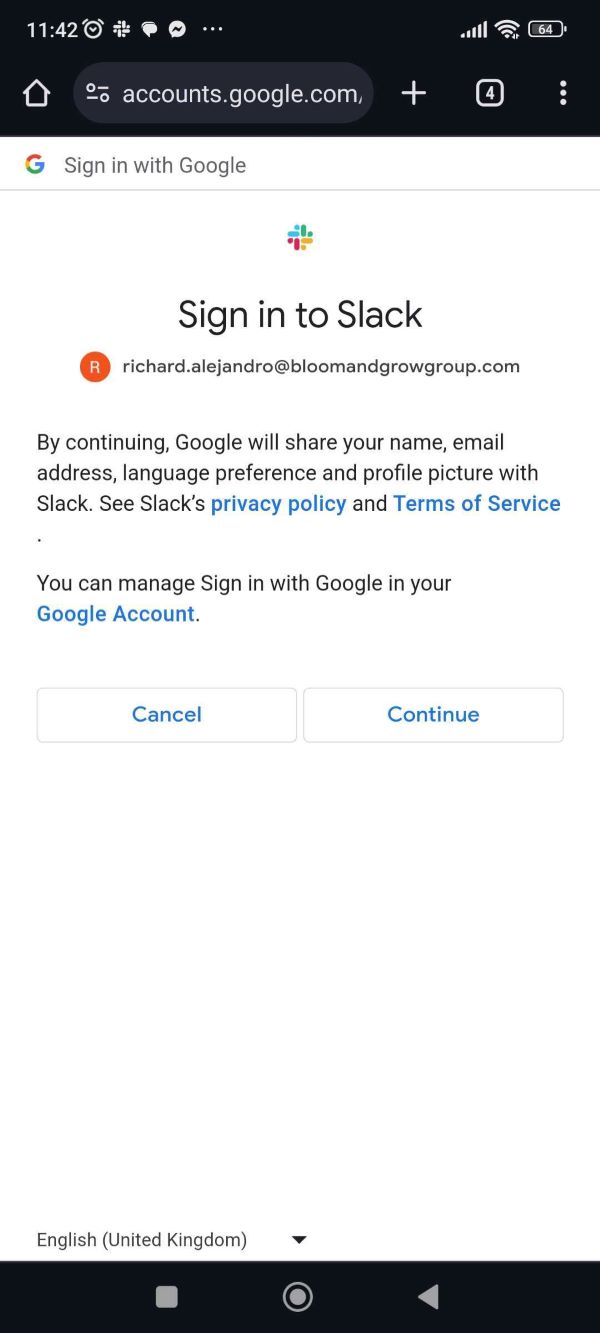The width and height of the screenshot is (600, 1333).
Task: Continue signing in to Slack
Action: (x=433, y=714)
